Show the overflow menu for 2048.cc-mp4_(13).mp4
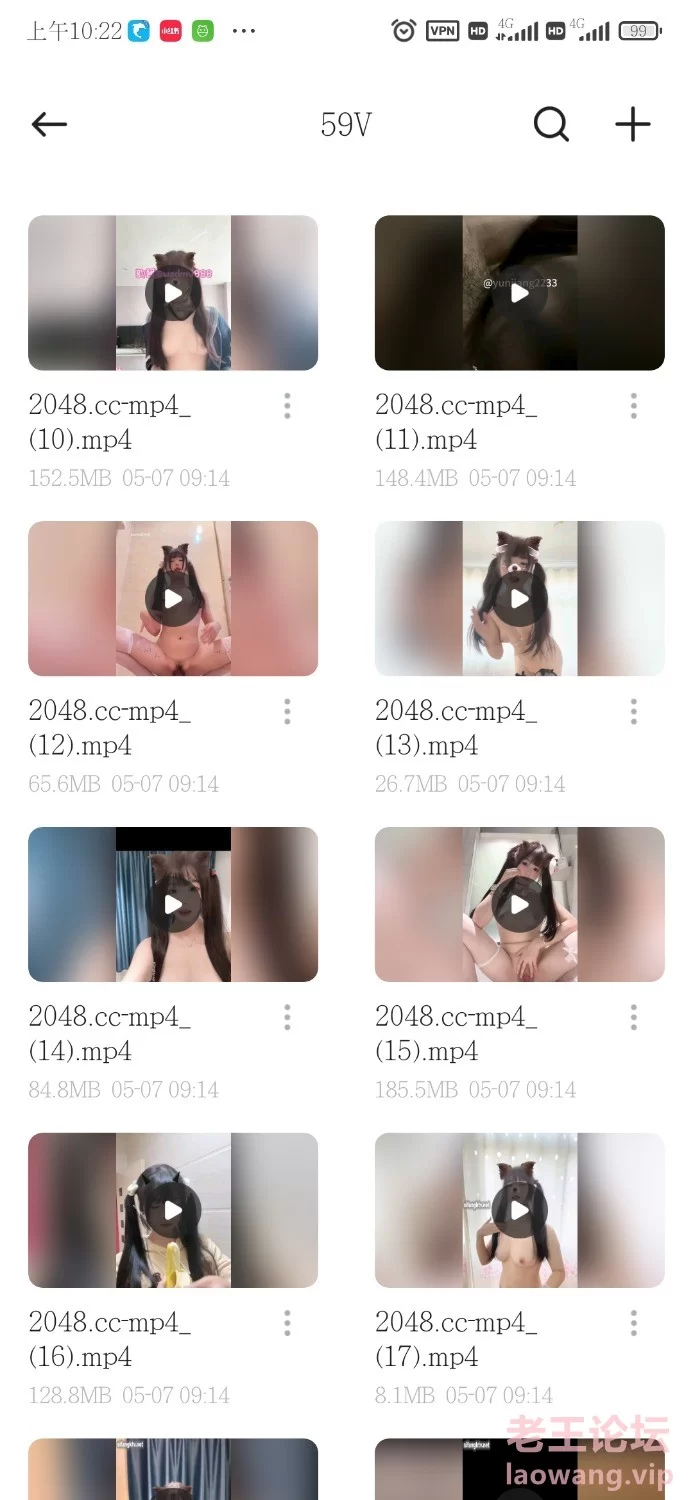Image resolution: width=693 pixels, height=1500 pixels. click(634, 712)
